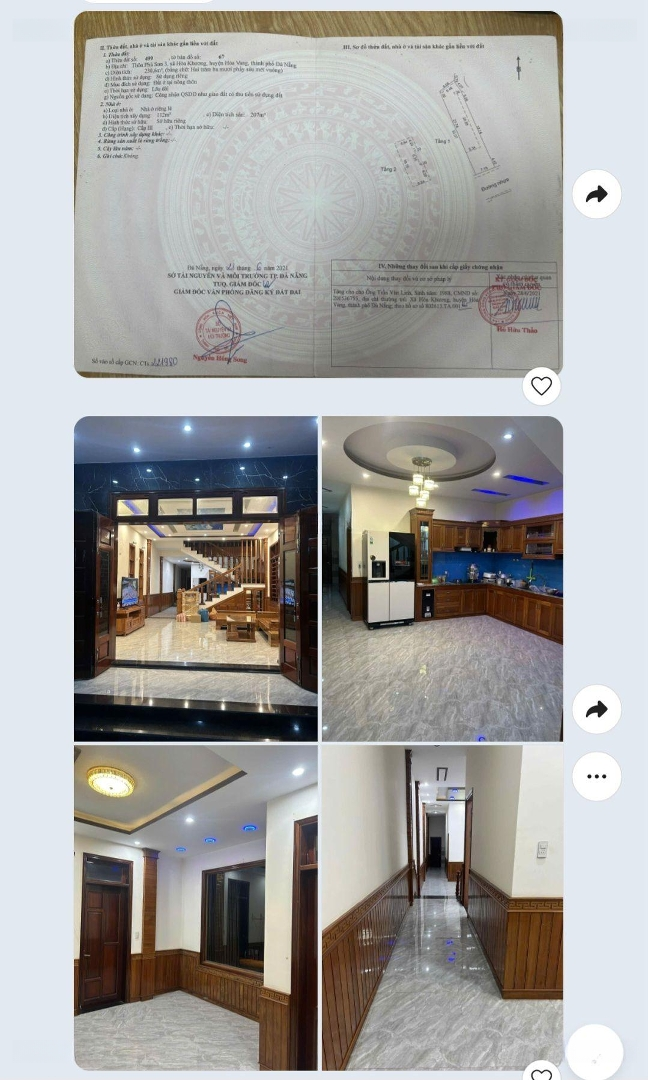The height and width of the screenshot is (1080, 648).
Task: Open the land certificate document image
Action: pyautogui.click(x=318, y=194)
